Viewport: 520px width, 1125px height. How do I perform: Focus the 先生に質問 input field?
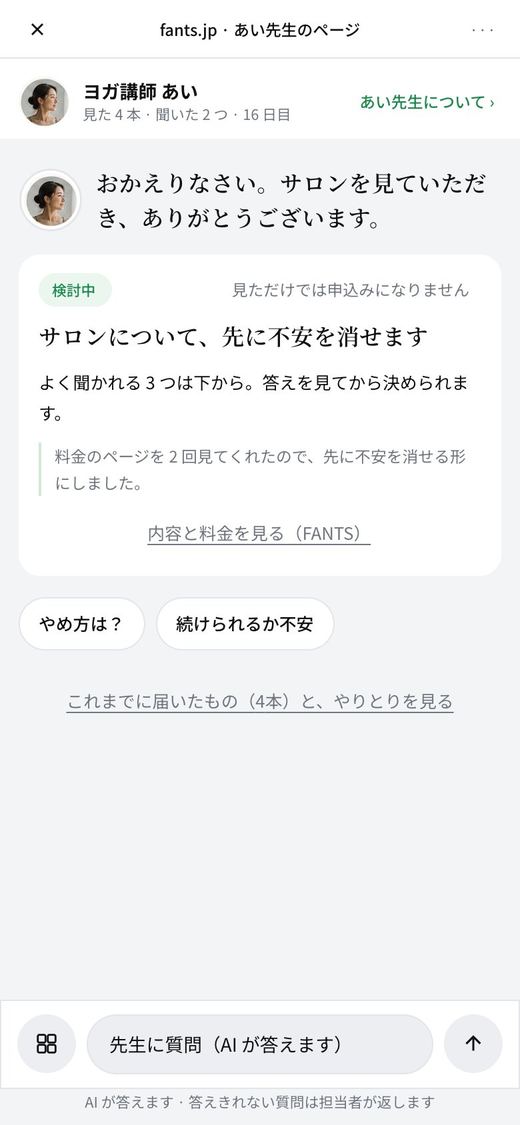260,1045
